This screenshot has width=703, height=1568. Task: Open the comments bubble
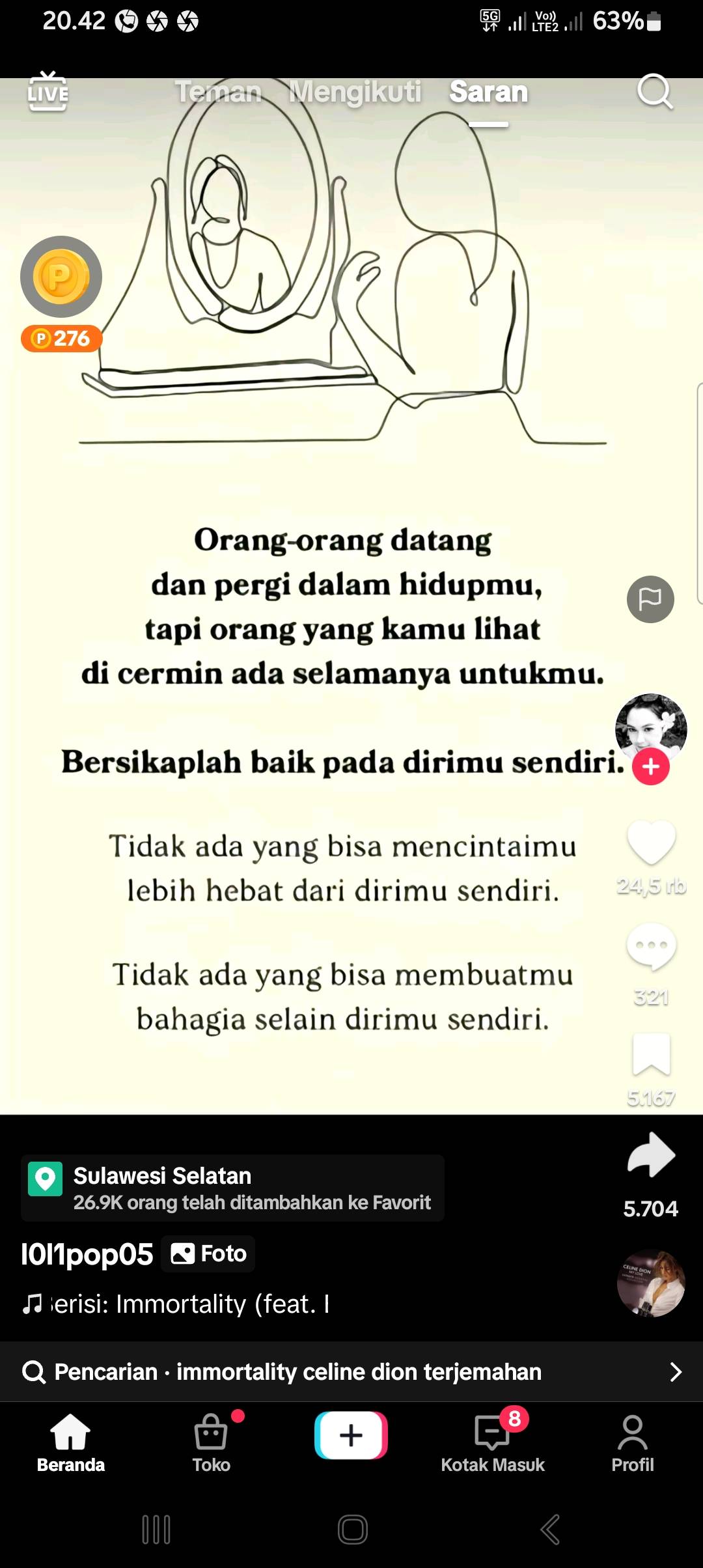click(x=651, y=947)
